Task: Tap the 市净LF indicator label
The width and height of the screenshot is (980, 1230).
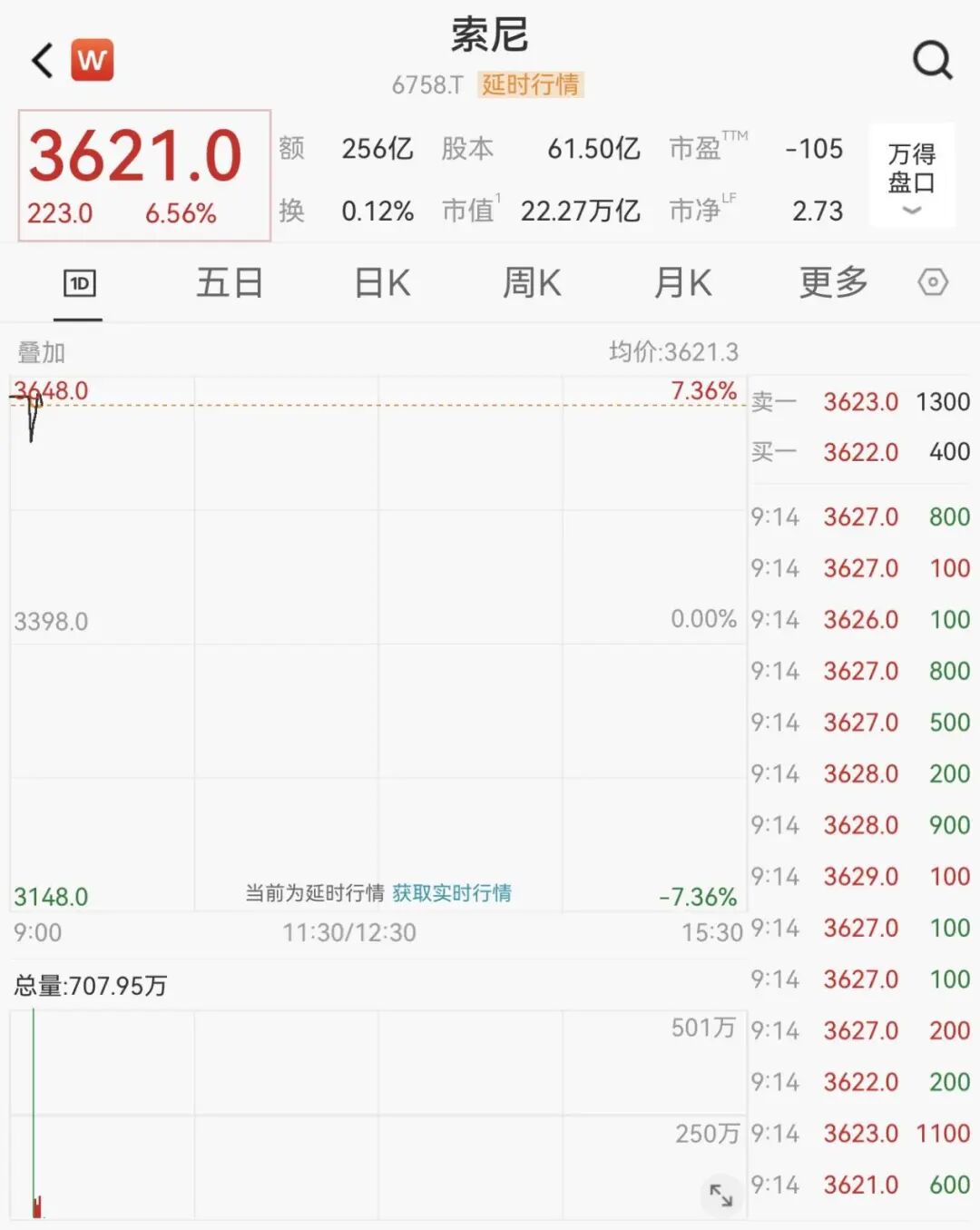Action: click(x=703, y=210)
